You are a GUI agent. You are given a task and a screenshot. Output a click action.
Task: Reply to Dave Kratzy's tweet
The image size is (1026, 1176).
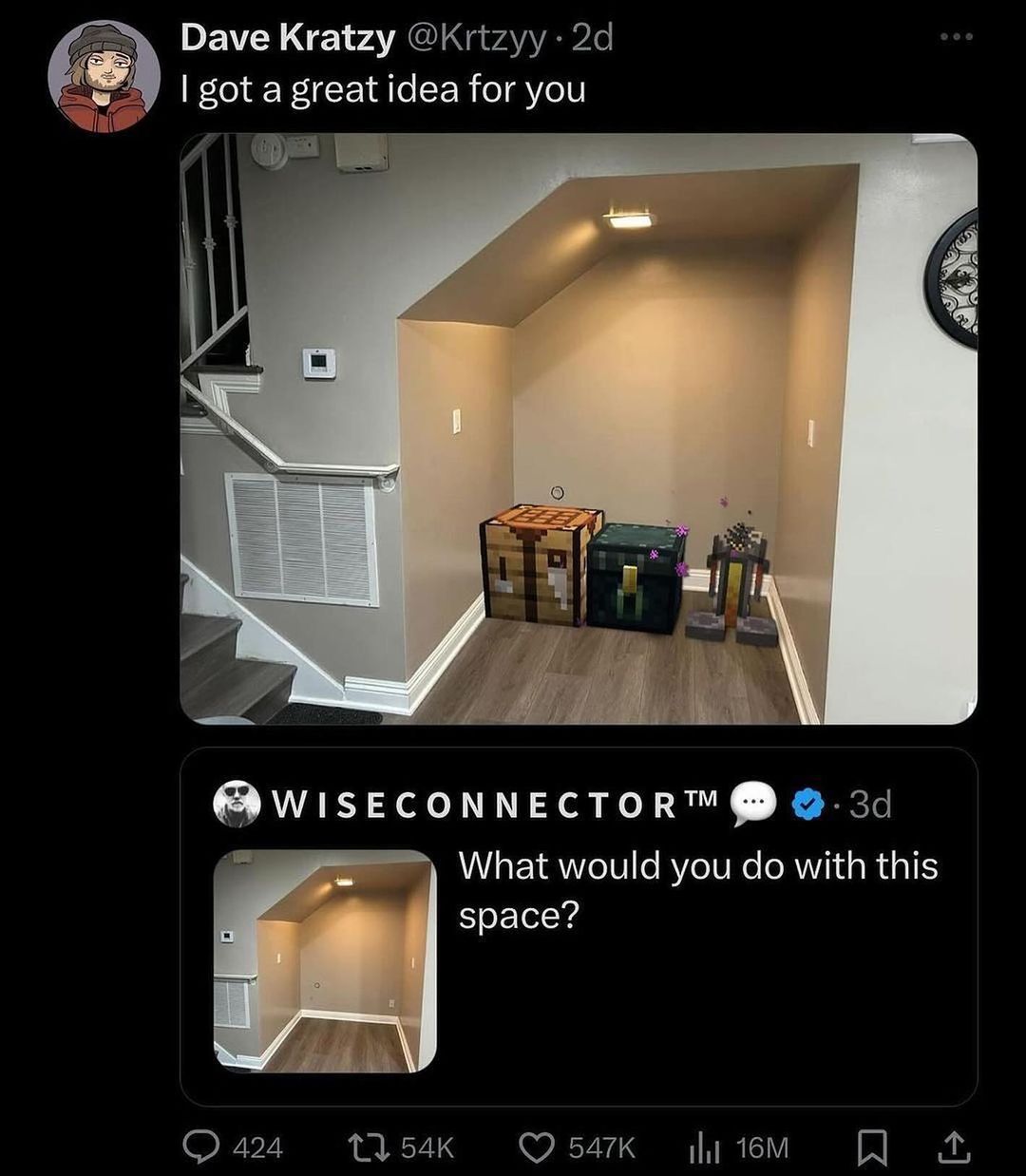coord(200,1148)
